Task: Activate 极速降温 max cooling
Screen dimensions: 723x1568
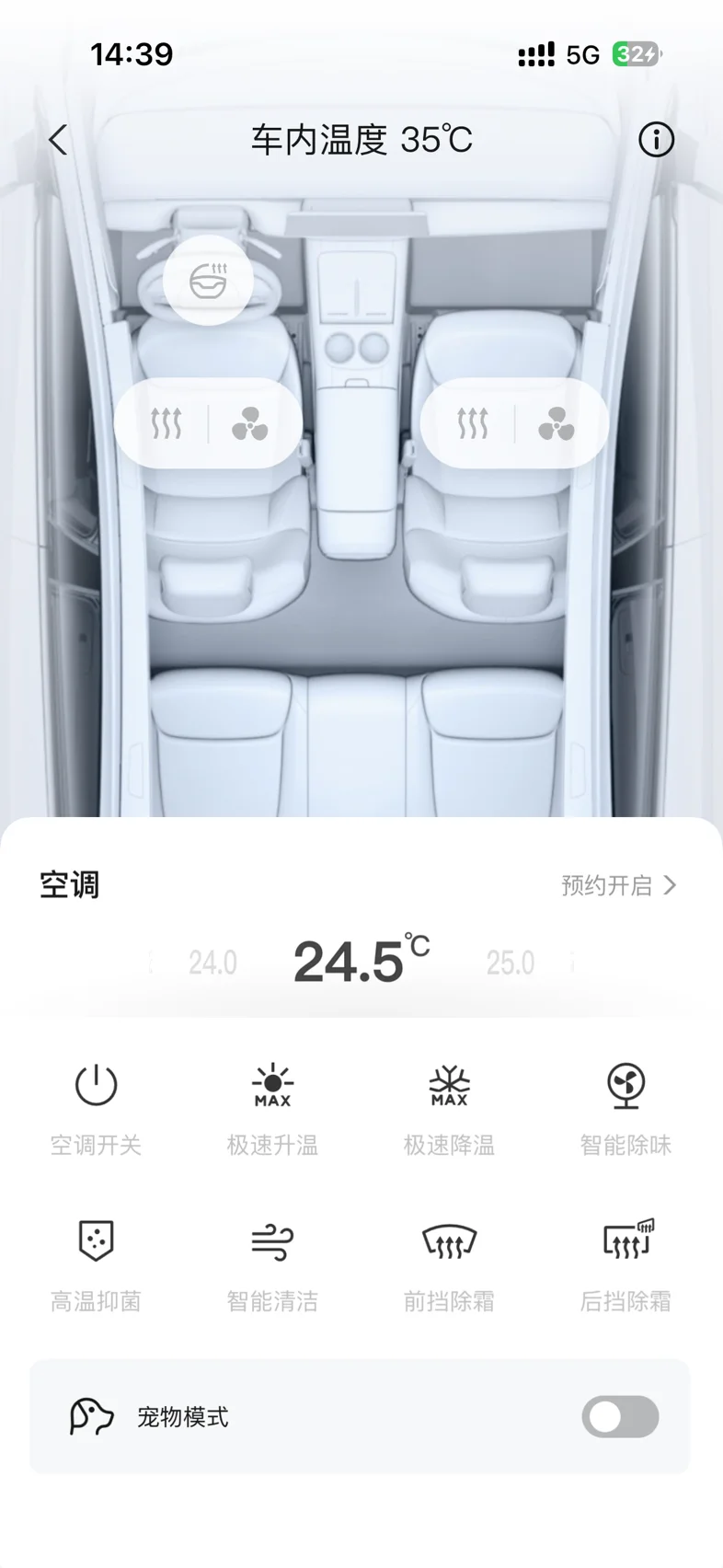Action: click(449, 1109)
